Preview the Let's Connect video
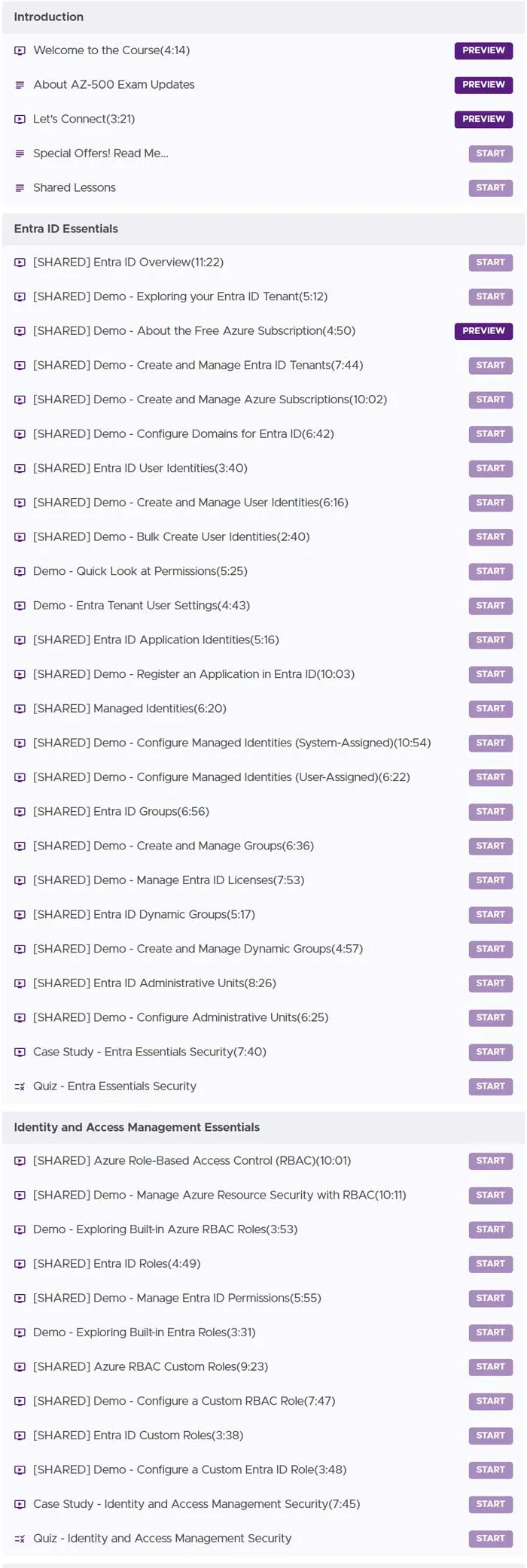 [483, 119]
